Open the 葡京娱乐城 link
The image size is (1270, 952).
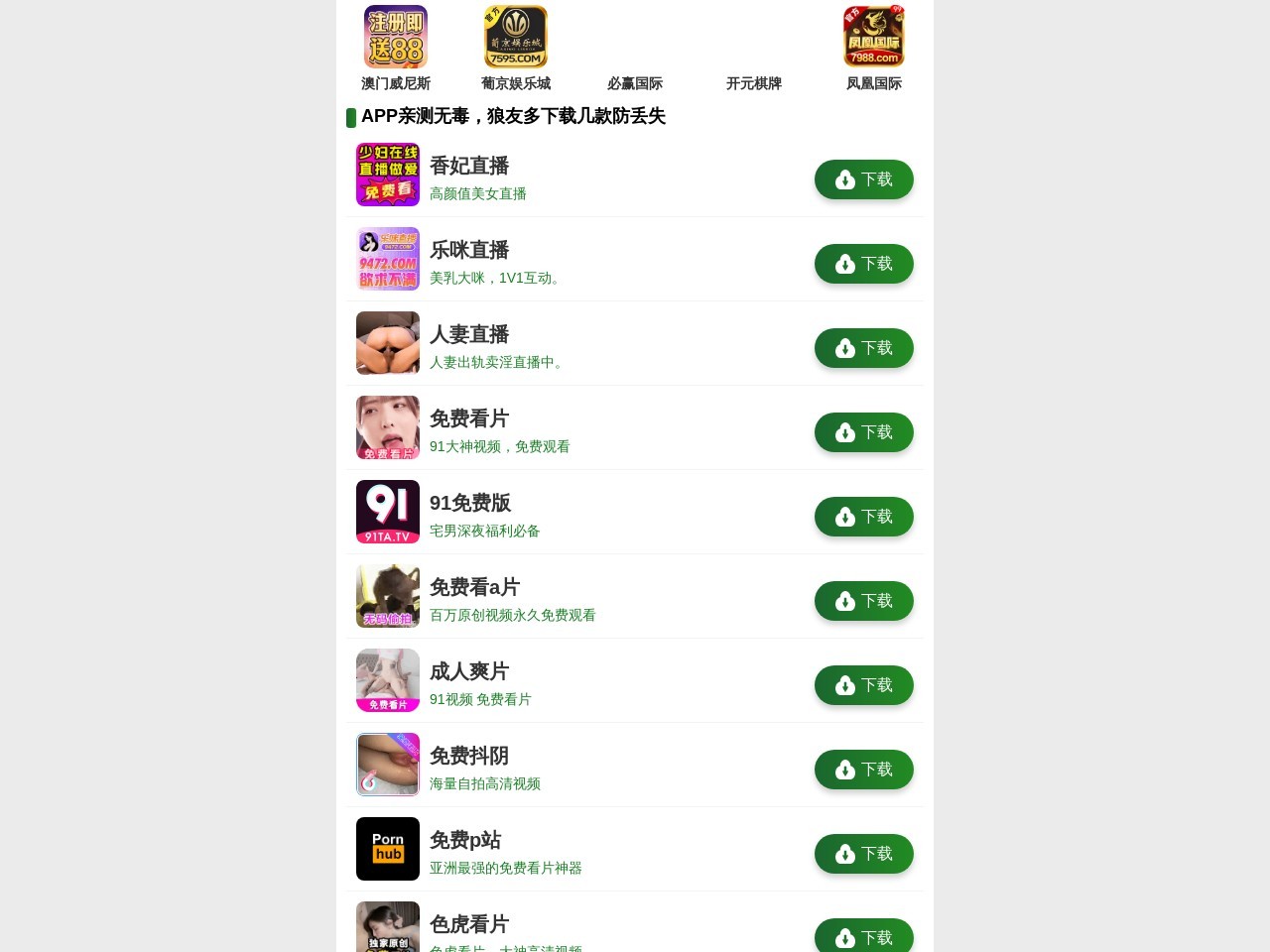(515, 48)
